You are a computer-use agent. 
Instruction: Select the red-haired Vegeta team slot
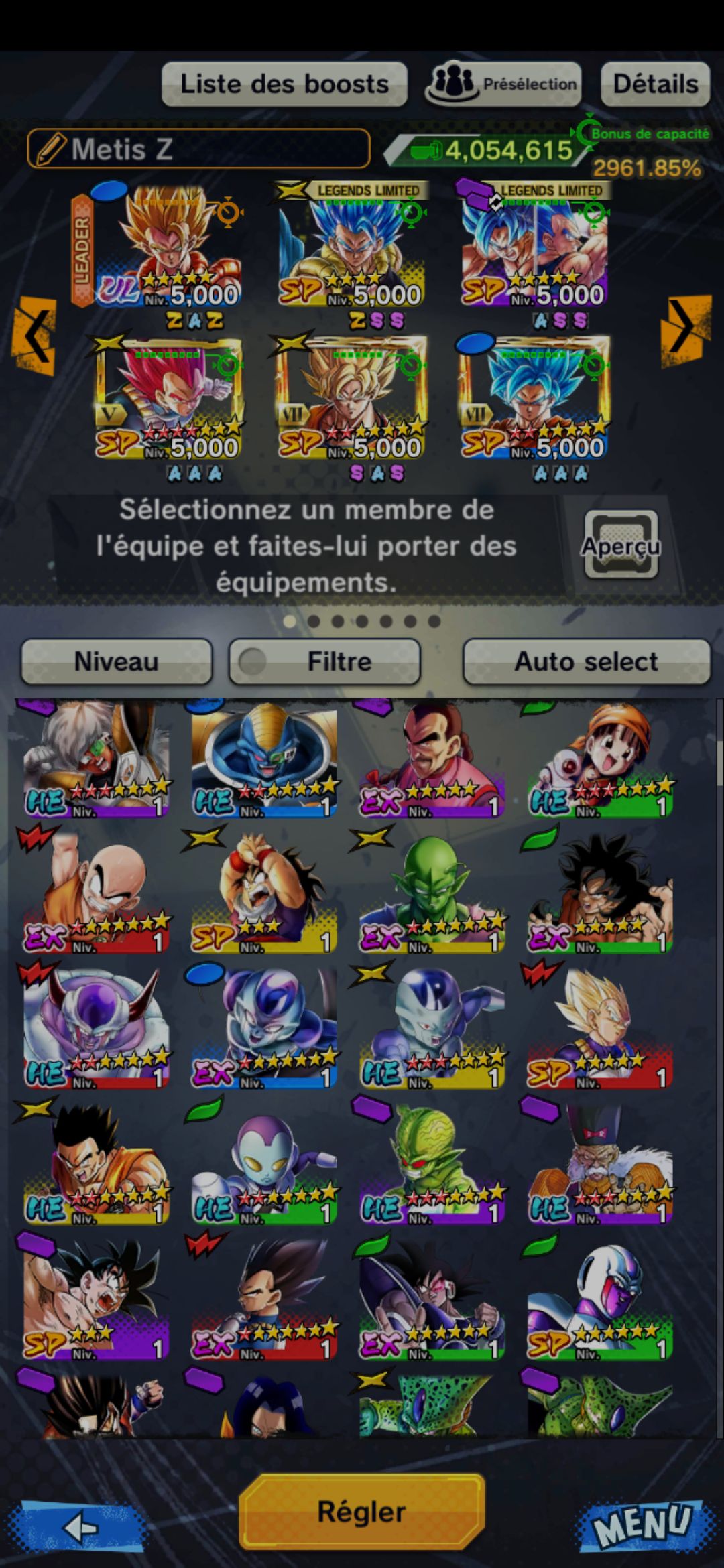[x=168, y=400]
